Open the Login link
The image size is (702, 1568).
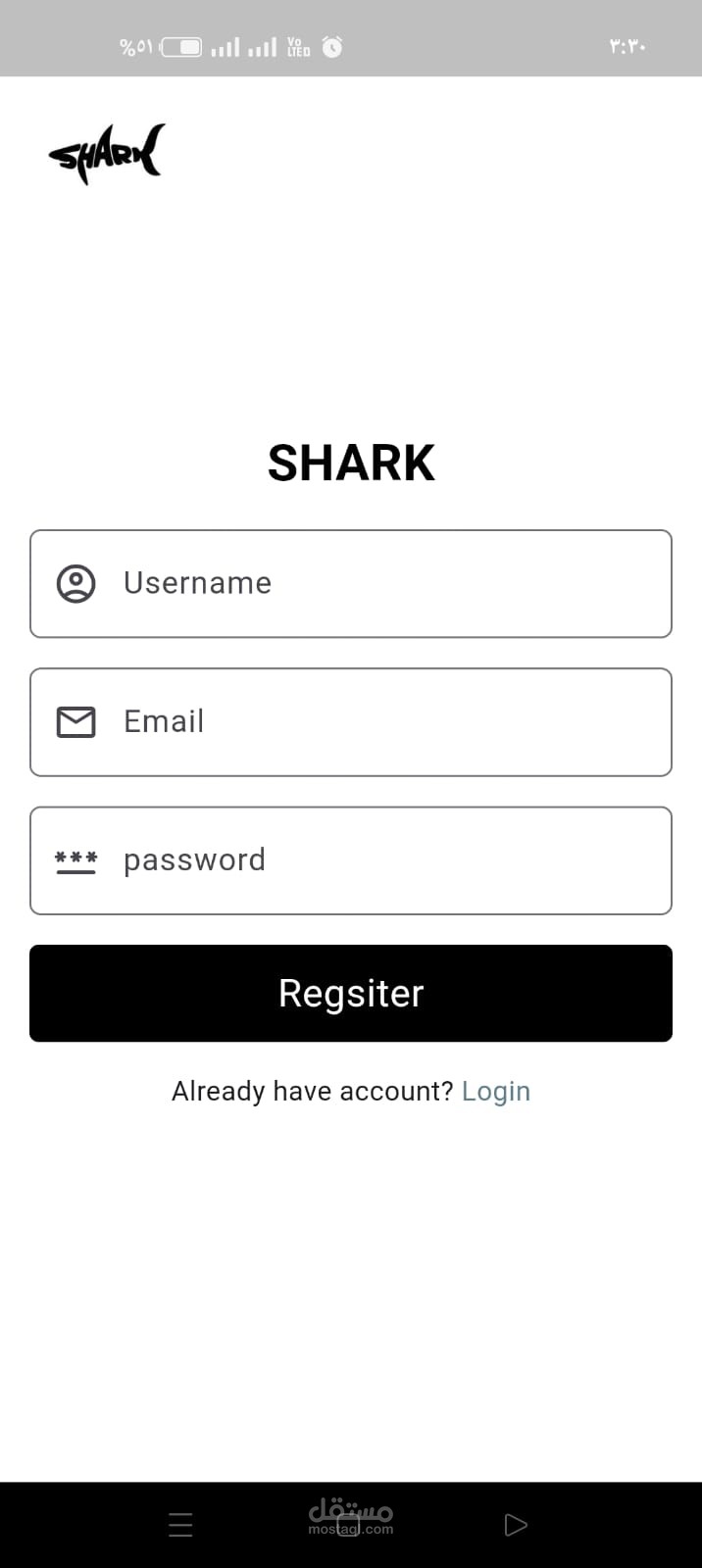pyautogui.click(x=495, y=1091)
